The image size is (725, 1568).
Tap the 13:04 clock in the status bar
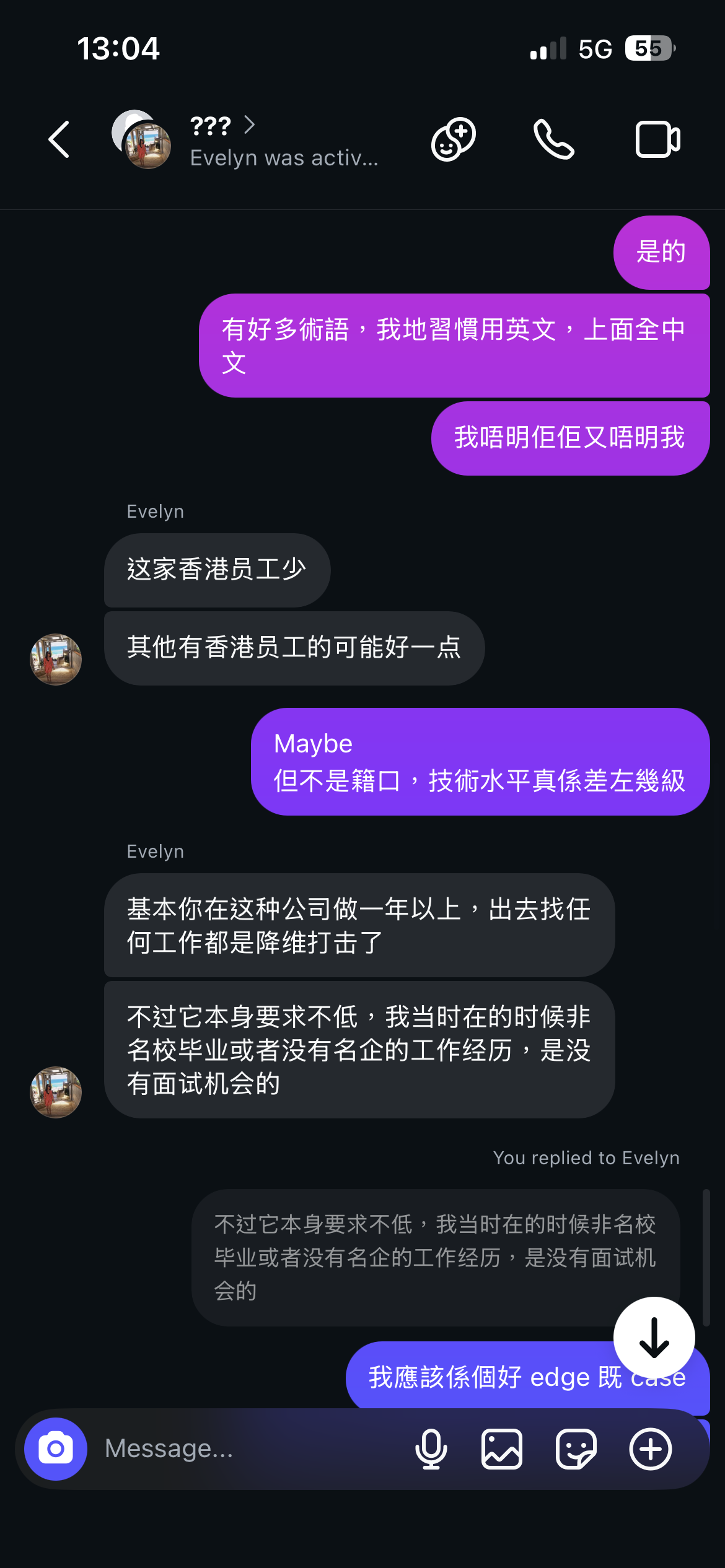pos(118,48)
